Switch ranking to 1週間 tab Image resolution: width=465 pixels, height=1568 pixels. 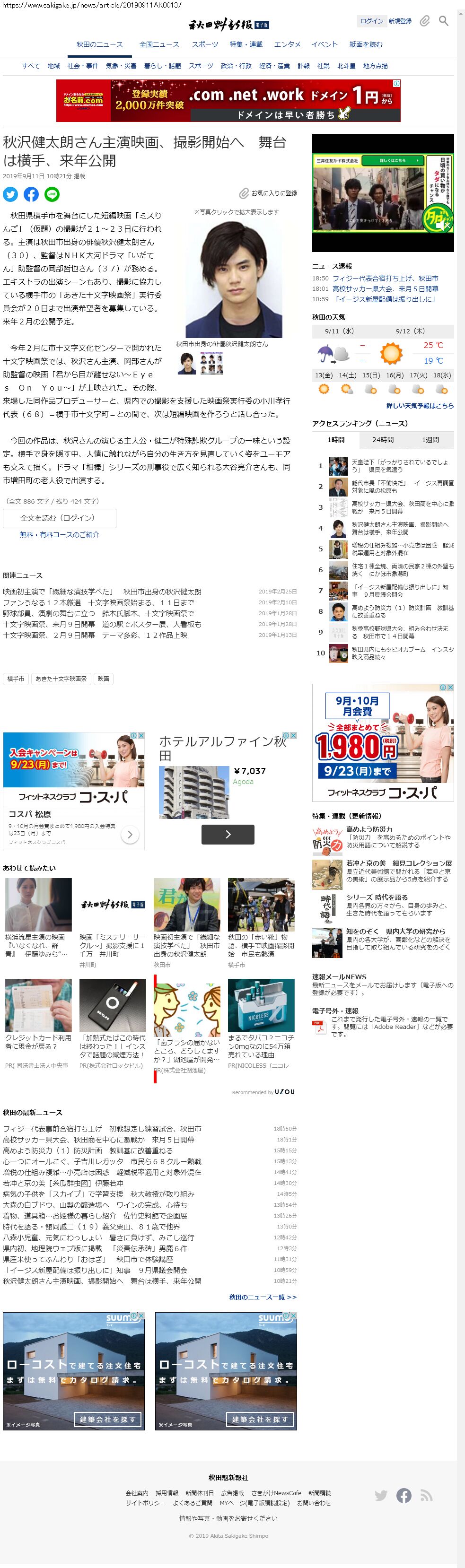pos(430,439)
